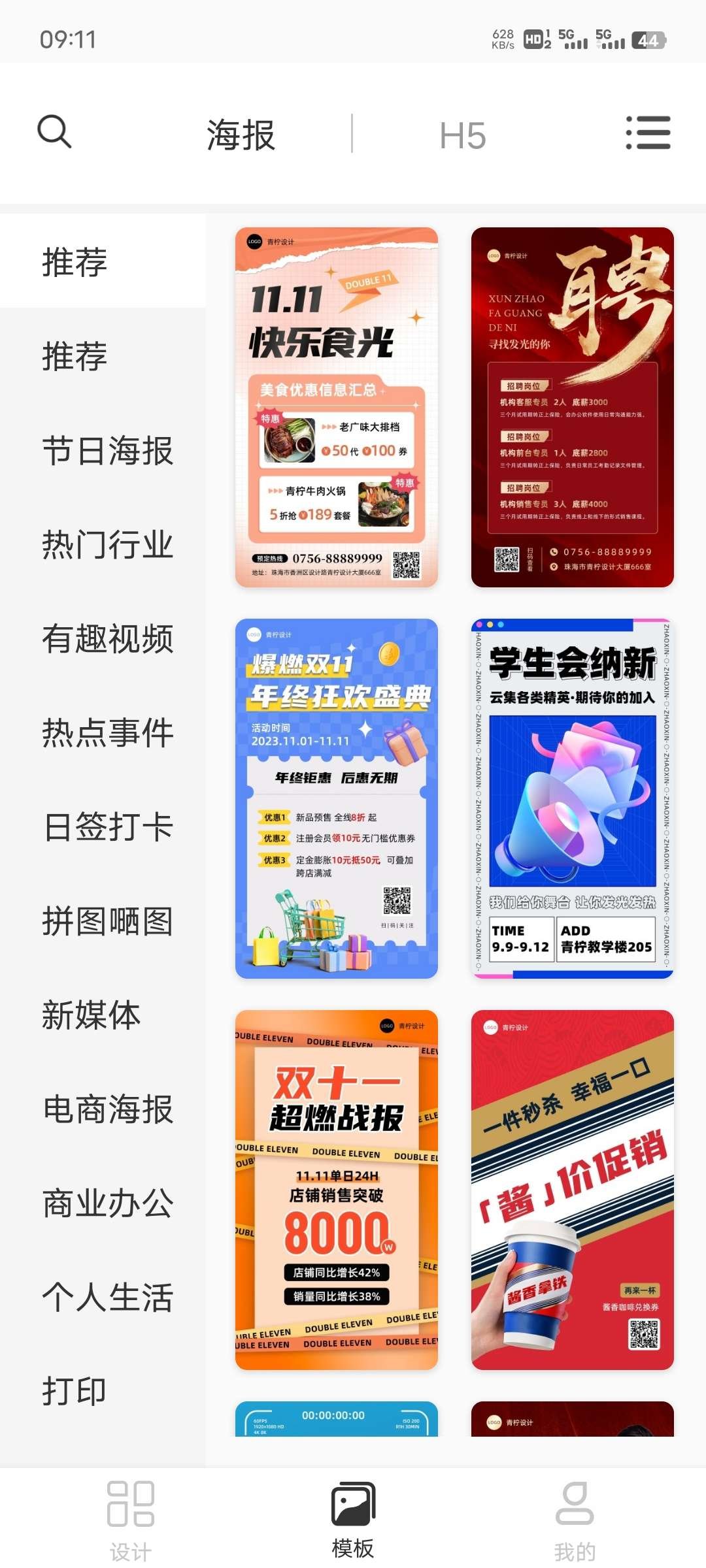This screenshot has height=1568, width=706.
Task: Open the search magnifier icon
Action: coord(54,132)
